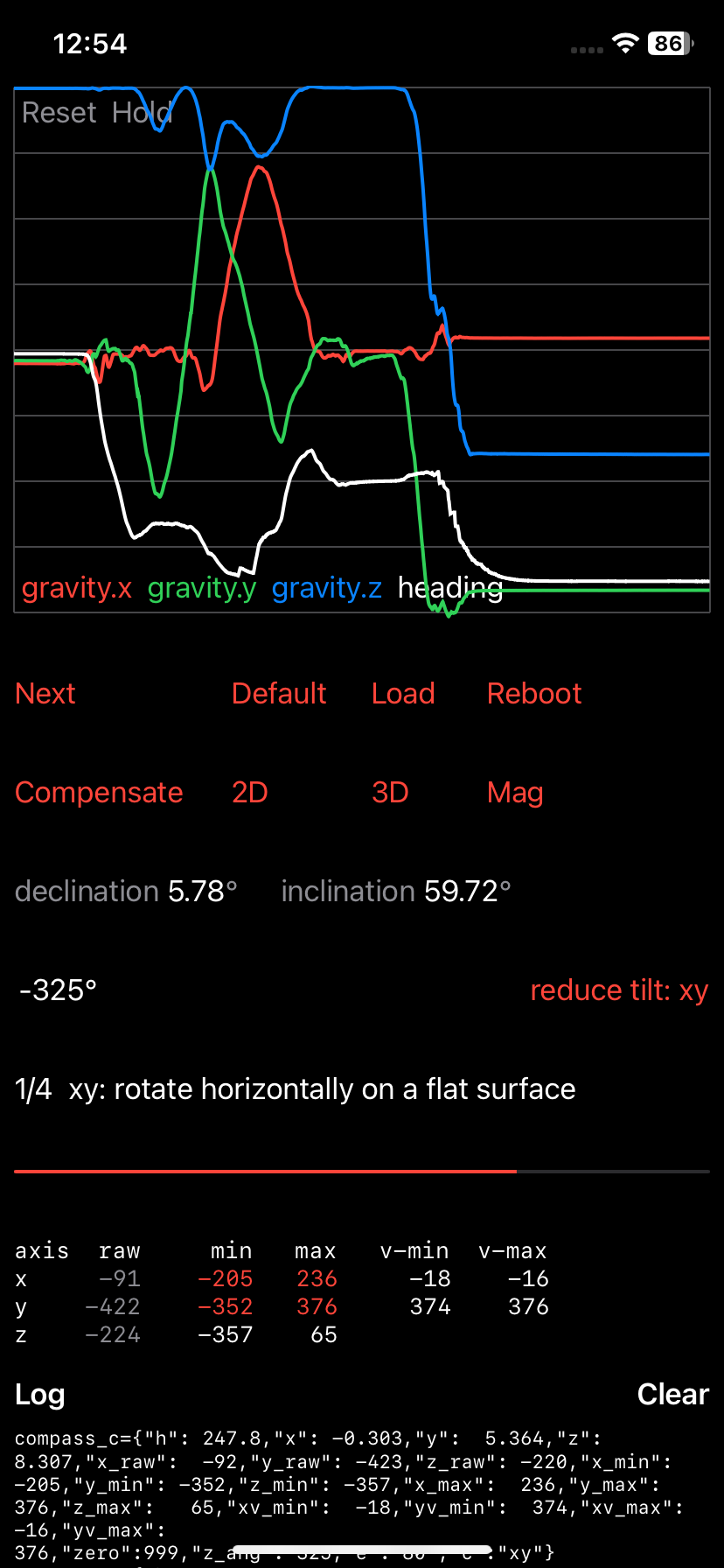Select the Default option
Screen dimensions: 724x1568
[279, 694]
